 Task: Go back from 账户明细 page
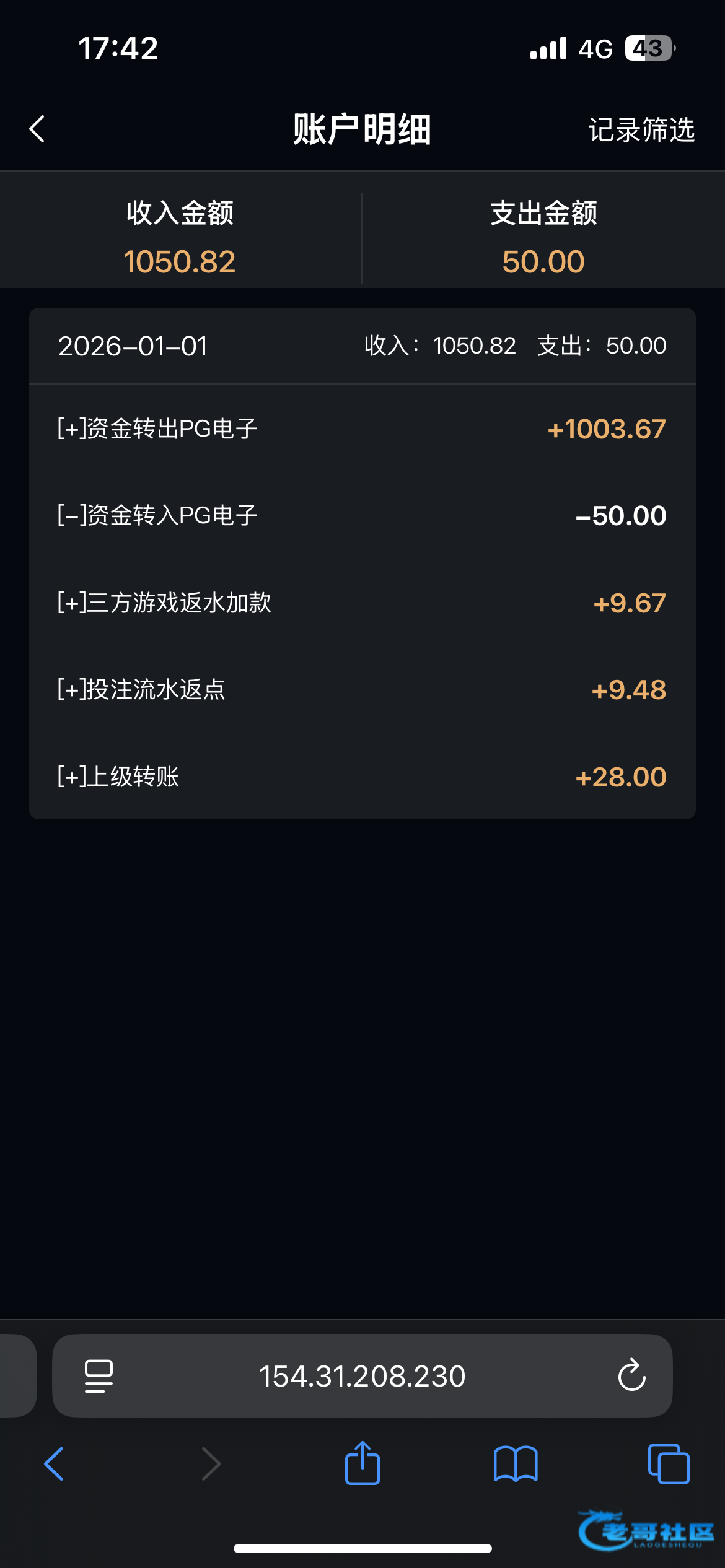(x=37, y=129)
